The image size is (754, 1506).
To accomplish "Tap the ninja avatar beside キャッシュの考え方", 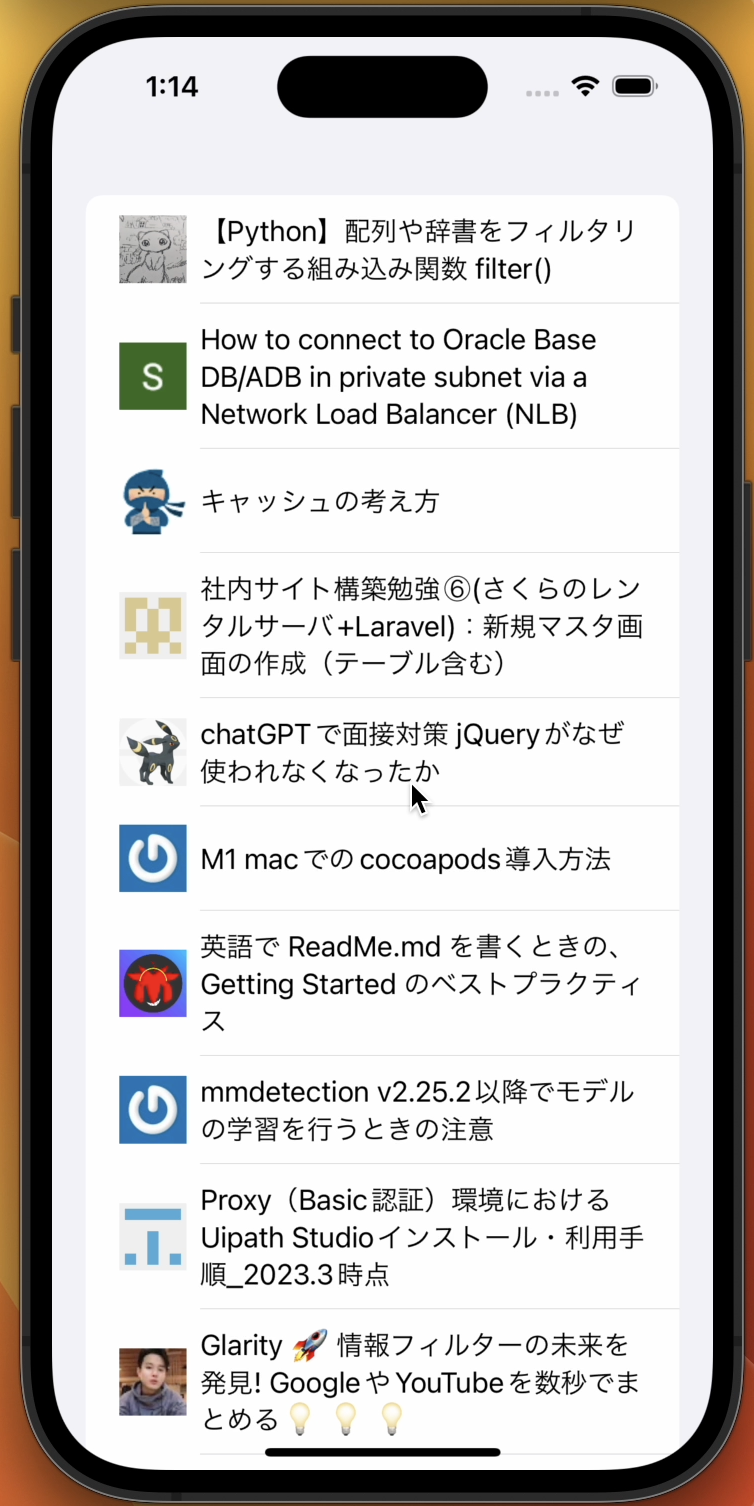I will (152, 501).
